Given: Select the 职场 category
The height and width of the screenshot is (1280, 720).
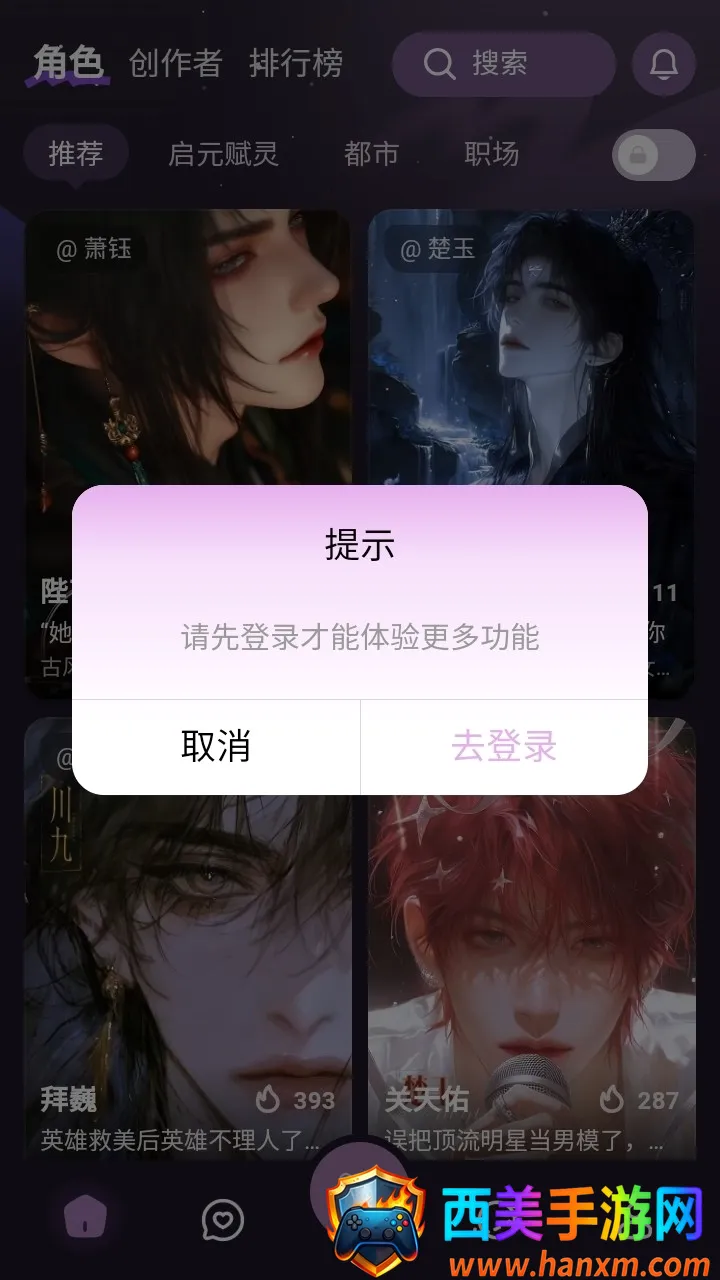Looking at the screenshot, I should click(492, 153).
